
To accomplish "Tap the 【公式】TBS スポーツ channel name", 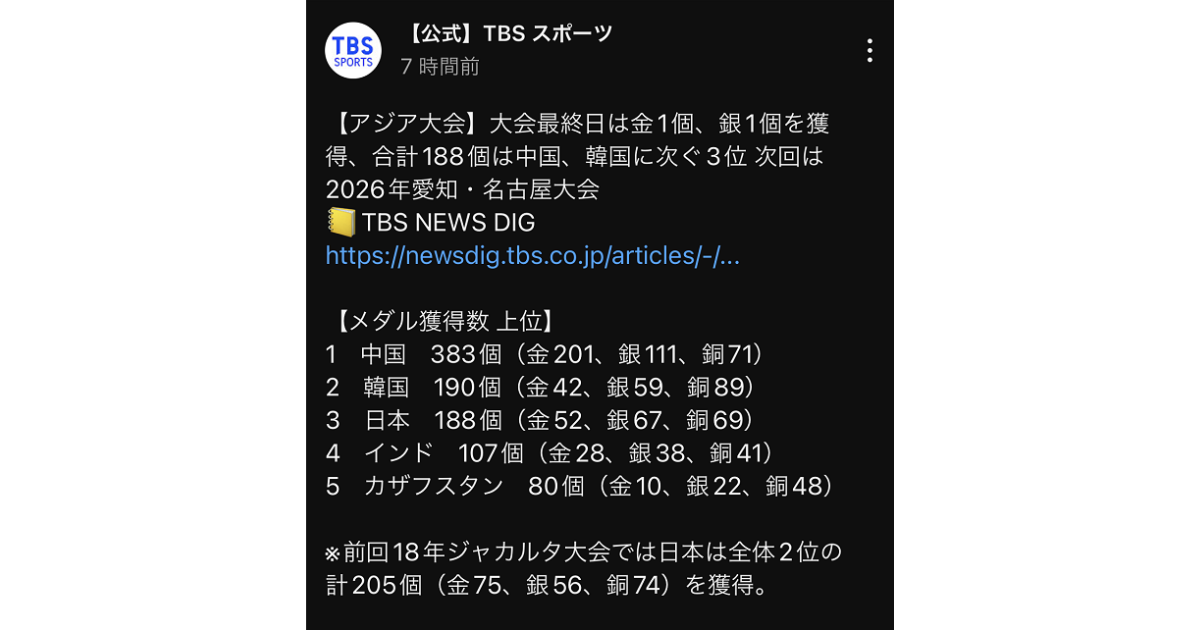I will tap(506, 34).
